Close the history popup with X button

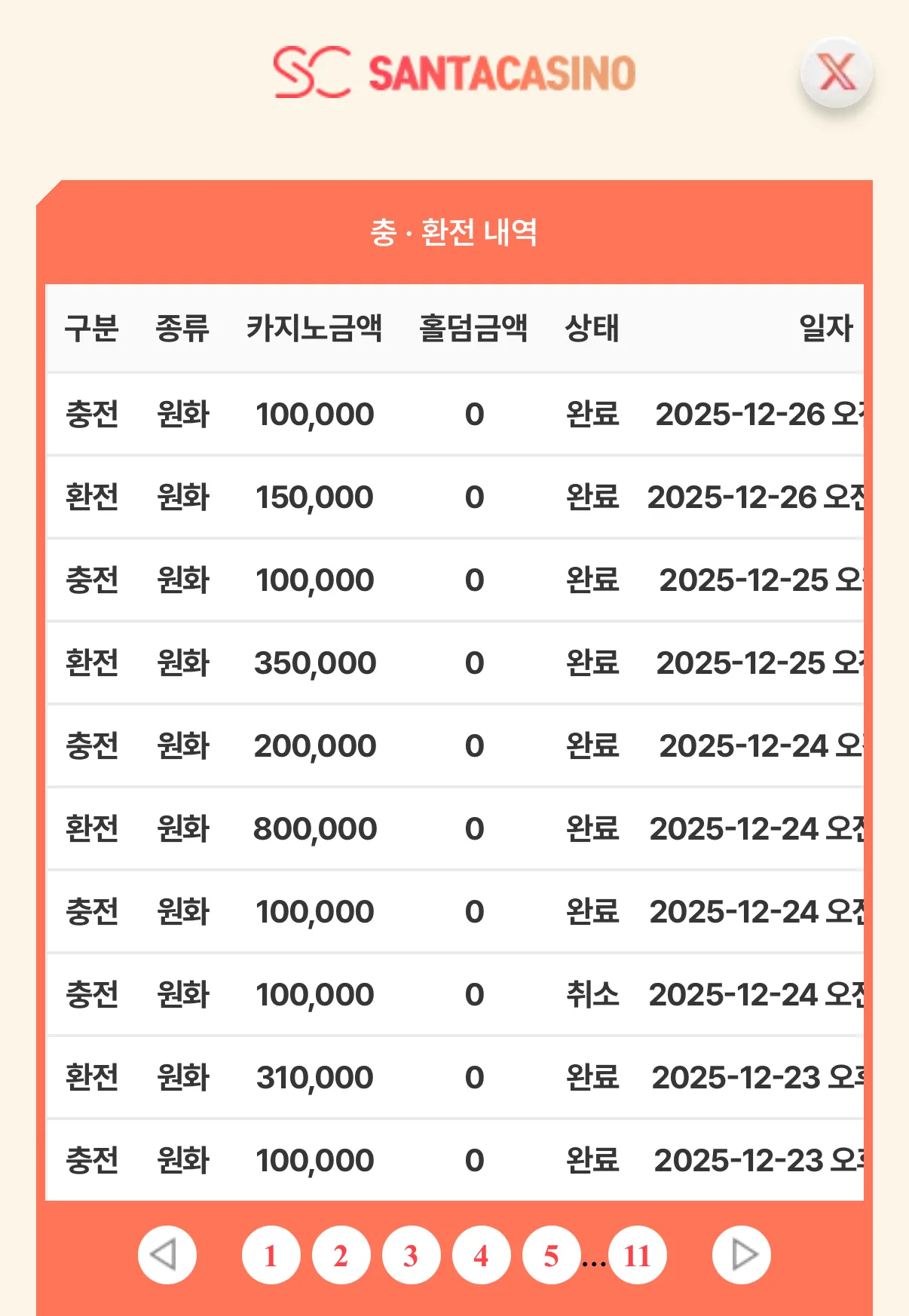[836, 73]
